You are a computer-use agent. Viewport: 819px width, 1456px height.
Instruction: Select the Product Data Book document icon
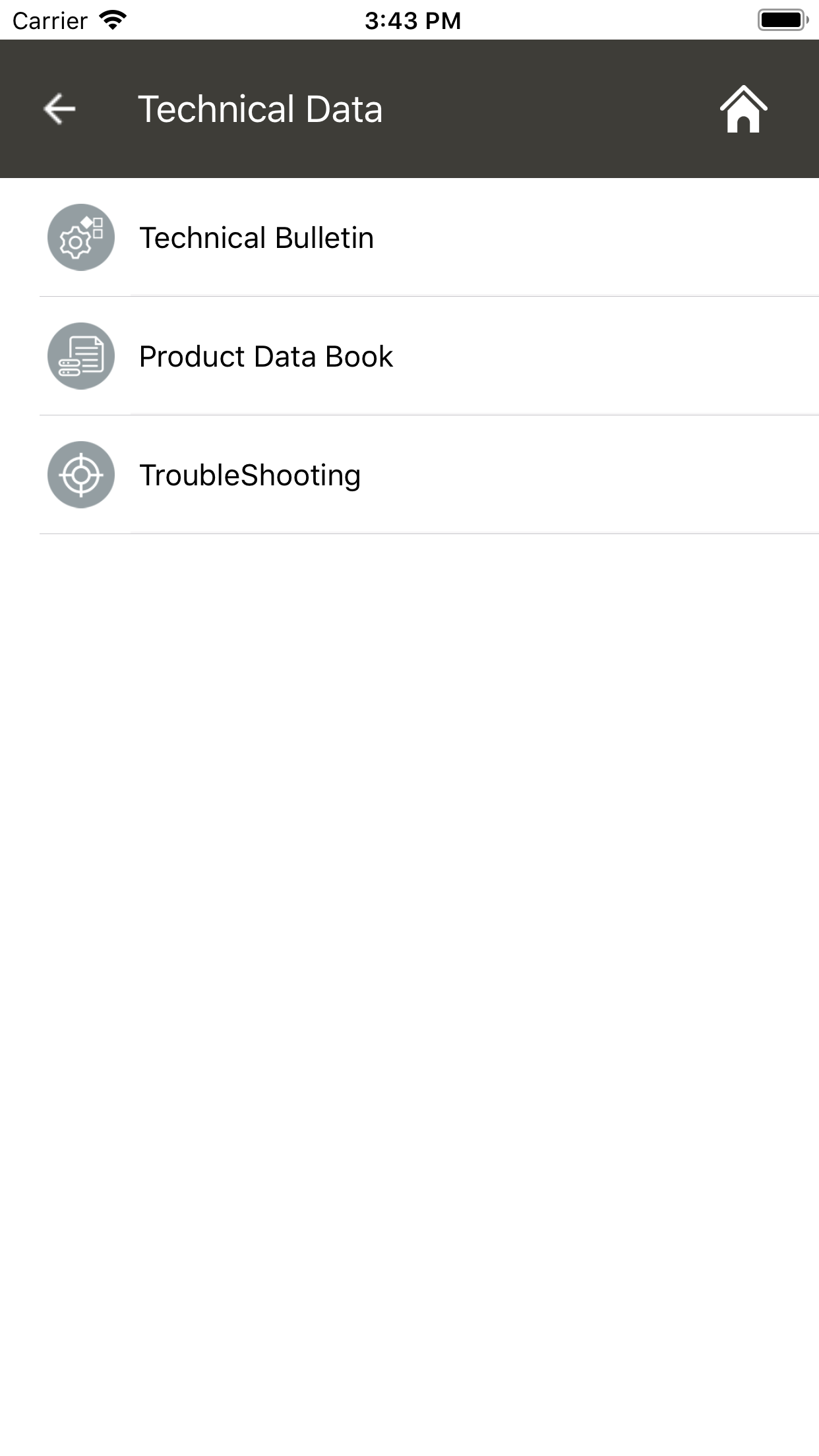coord(81,356)
